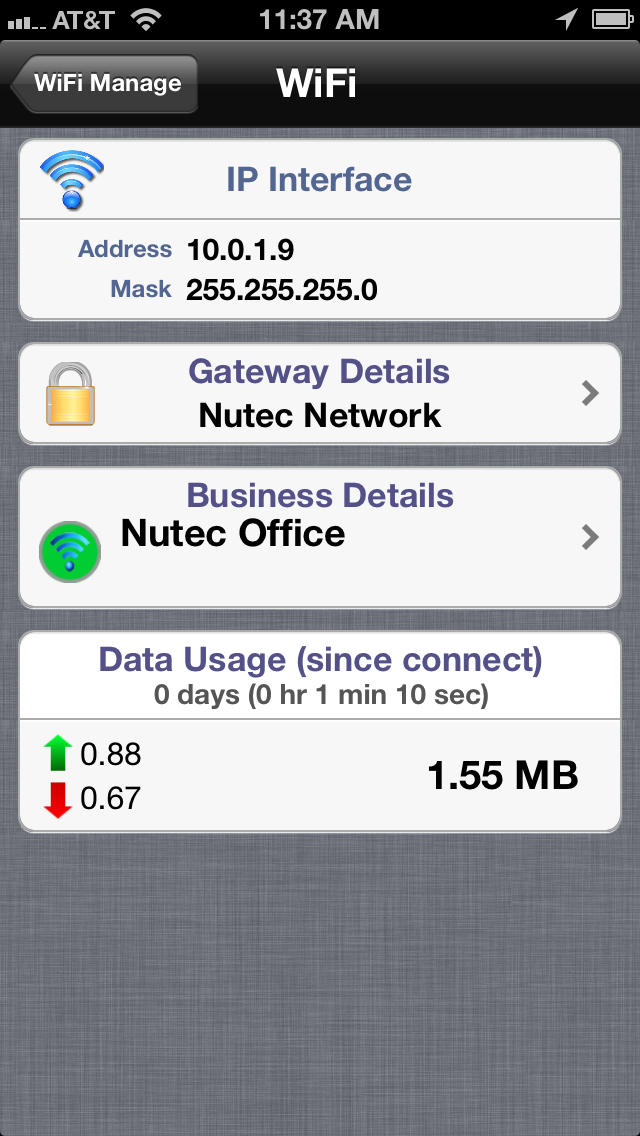The width and height of the screenshot is (640, 1136).
Task: Open Business Details for Nutec Office
Action: [x=320, y=537]
